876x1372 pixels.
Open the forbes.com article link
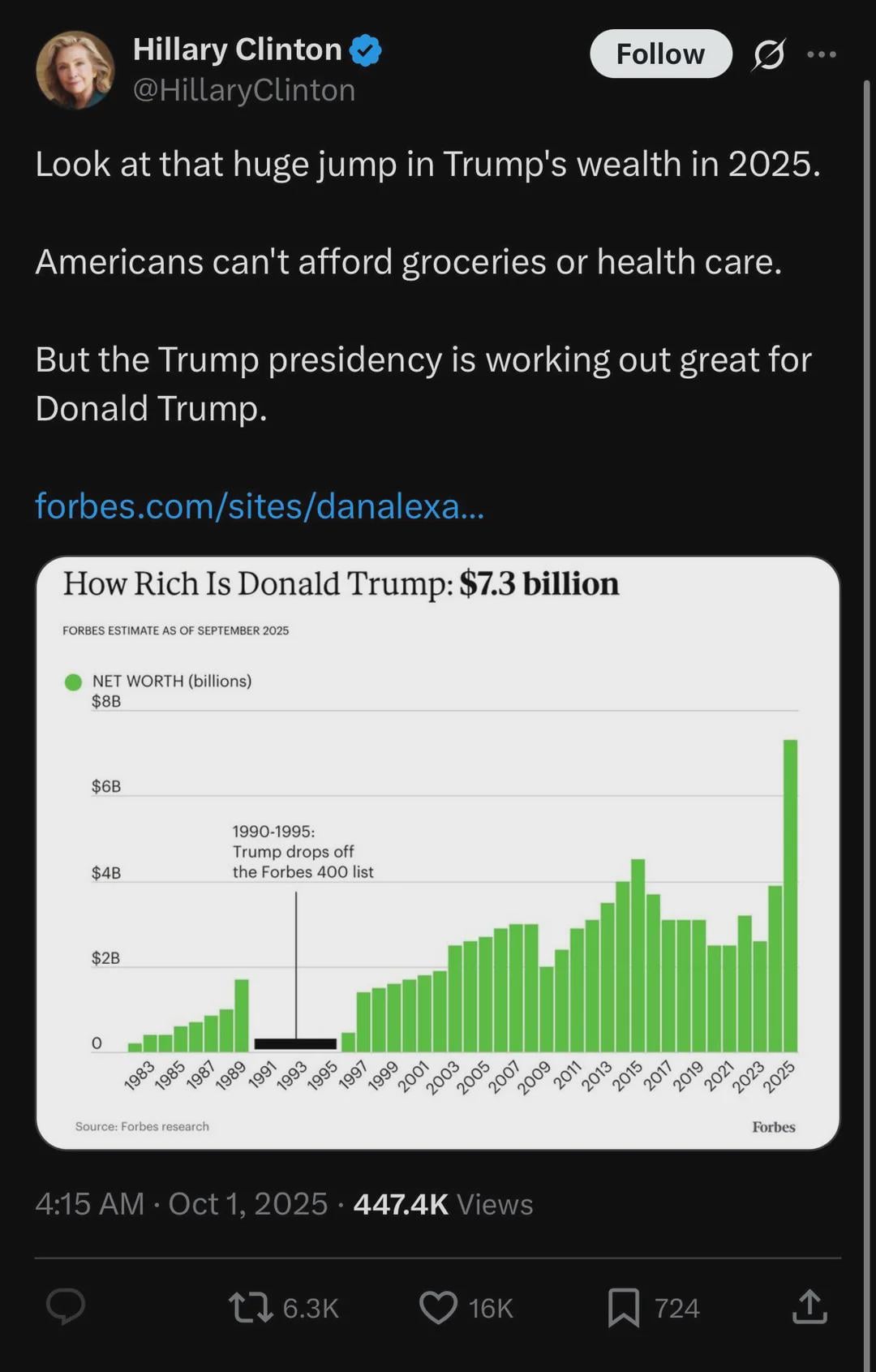260,506
